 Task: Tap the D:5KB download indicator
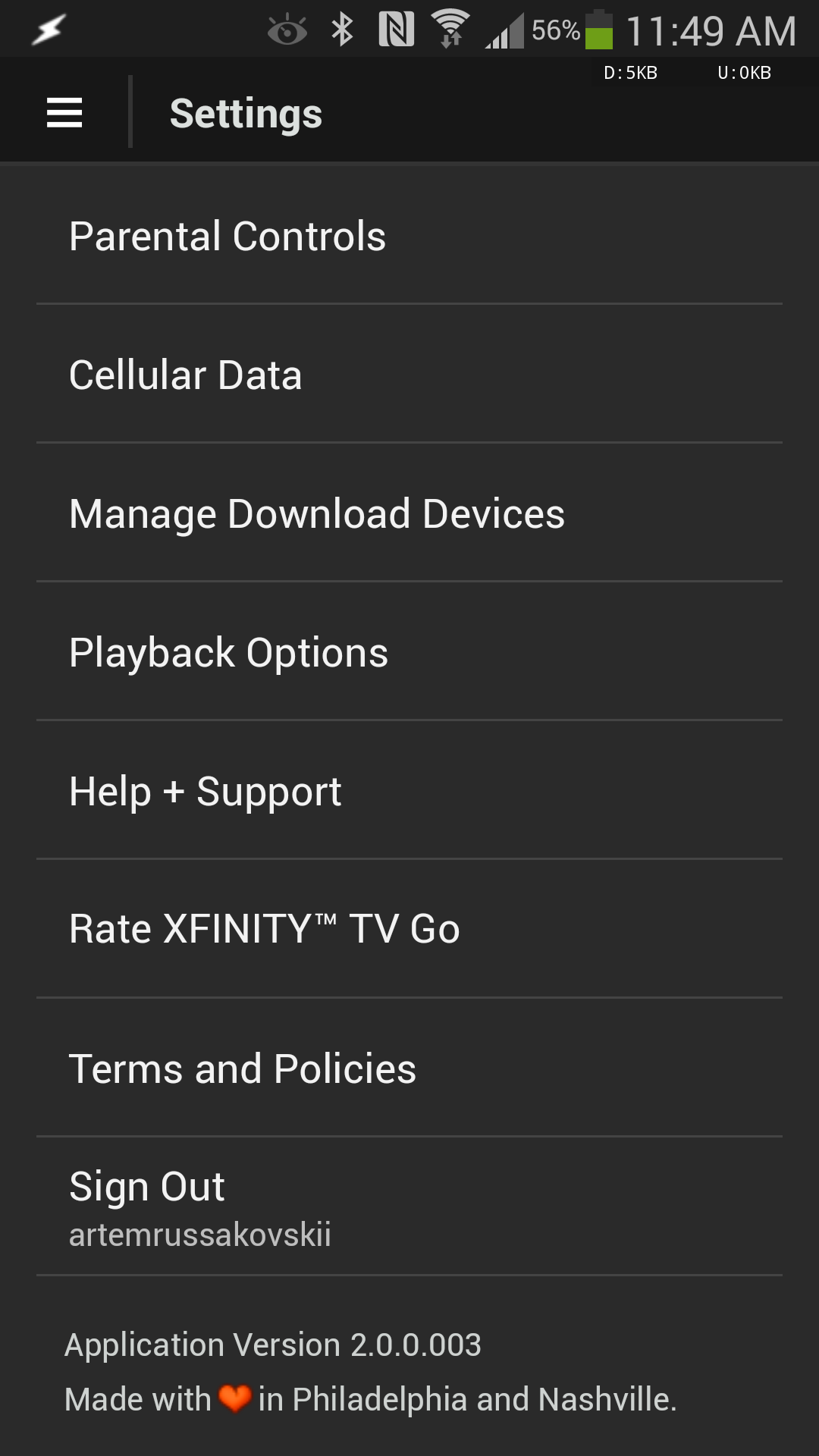(630, 73)
